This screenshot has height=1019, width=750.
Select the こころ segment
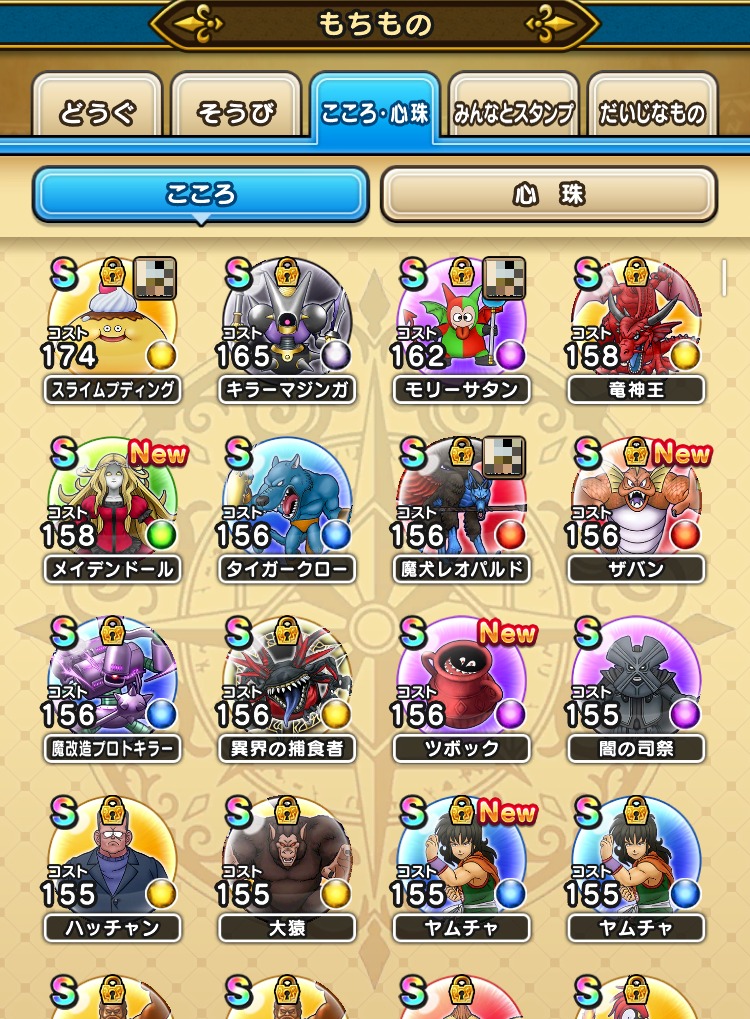[x=201, y=193]
